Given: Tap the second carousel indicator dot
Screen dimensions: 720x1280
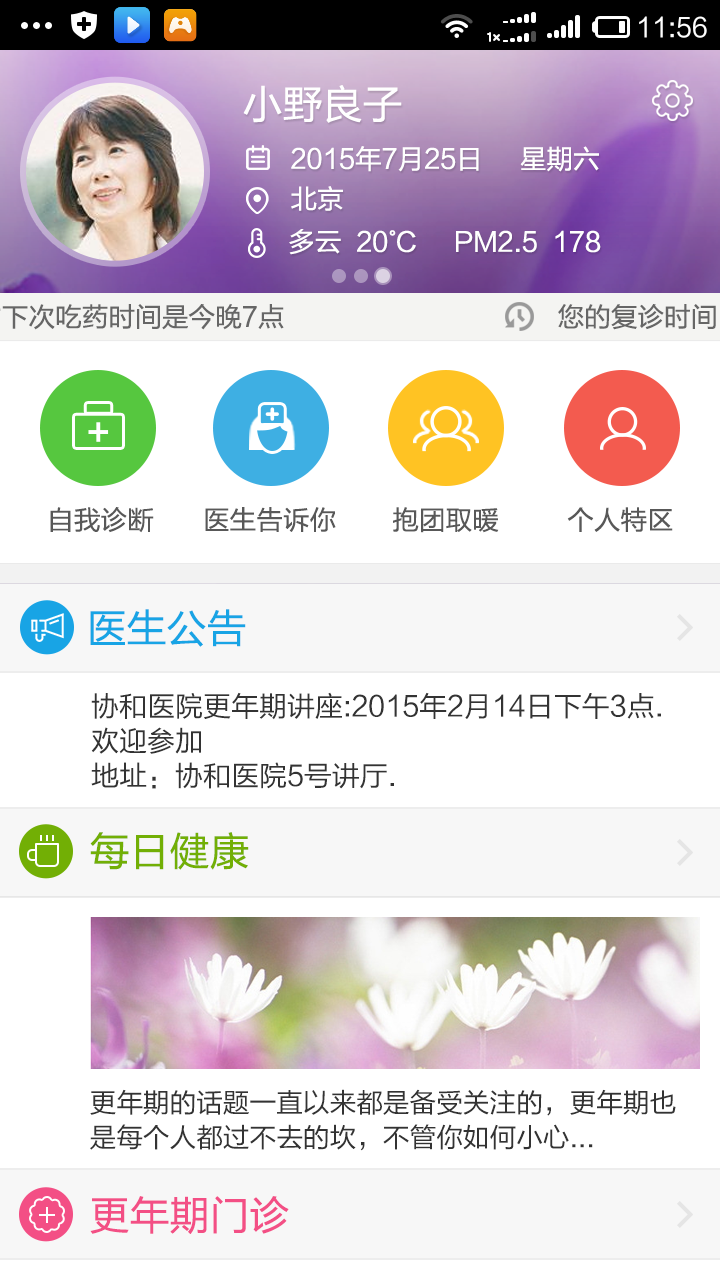Looking at the screenshot, I should click(361, 275).
